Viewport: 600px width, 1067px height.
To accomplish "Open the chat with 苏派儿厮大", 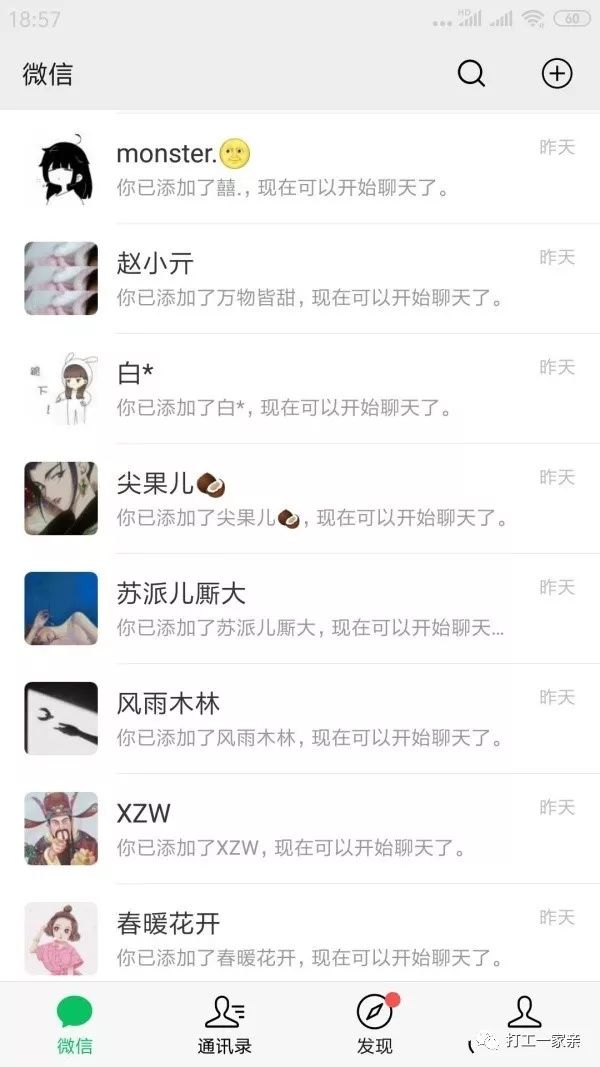I will pyautogui.click(x=300, y=608).
